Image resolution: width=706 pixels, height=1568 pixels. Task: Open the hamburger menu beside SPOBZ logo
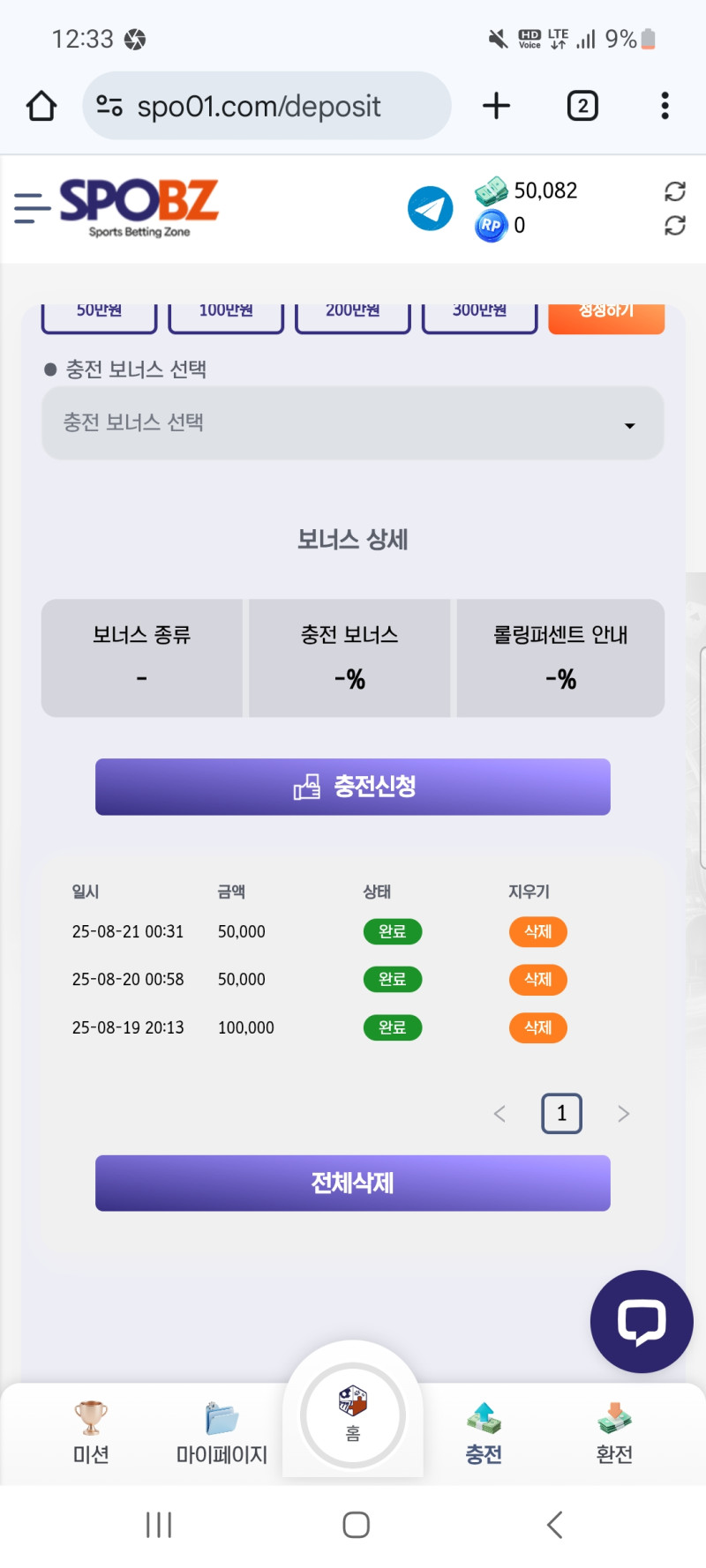[x=32, y=208]
